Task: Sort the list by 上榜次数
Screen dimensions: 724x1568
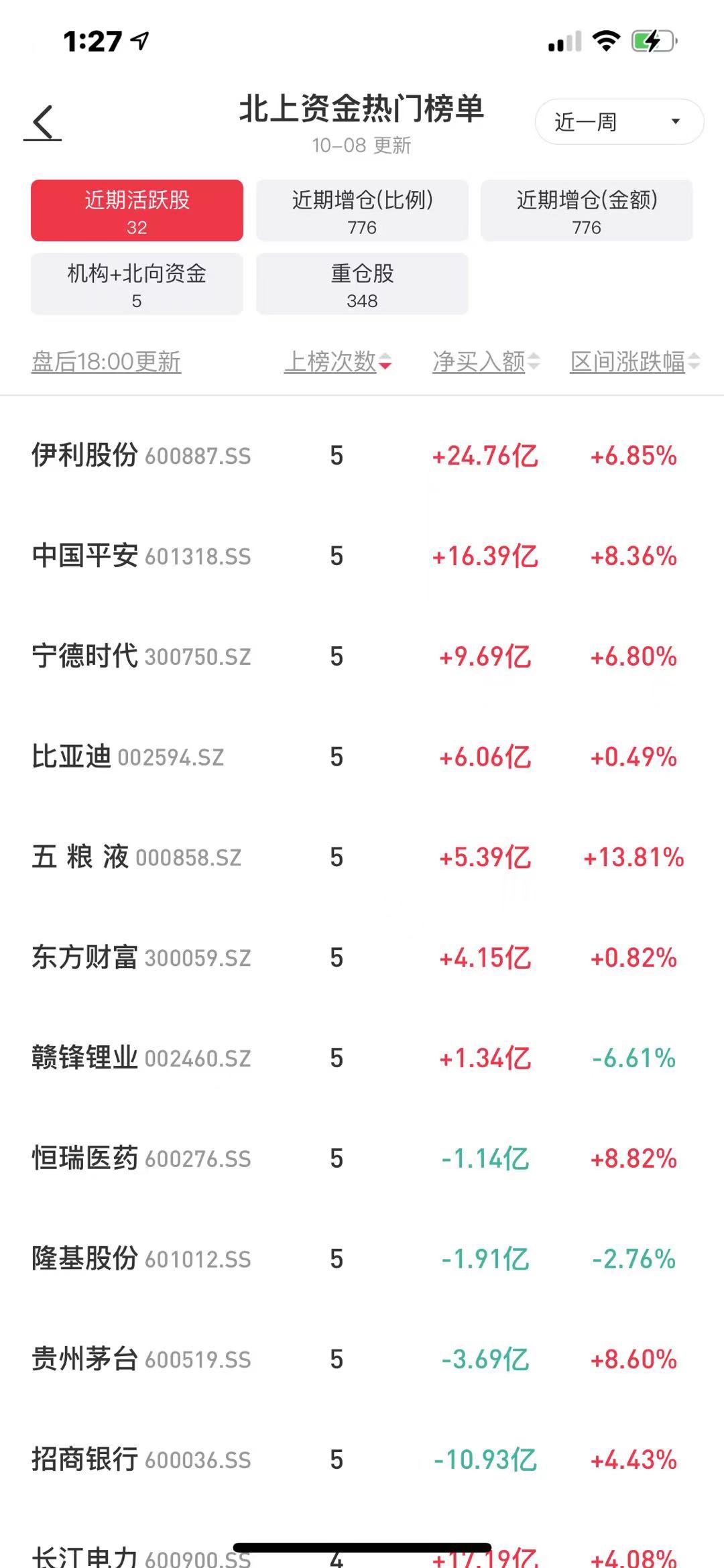Action: coord(337,362)
